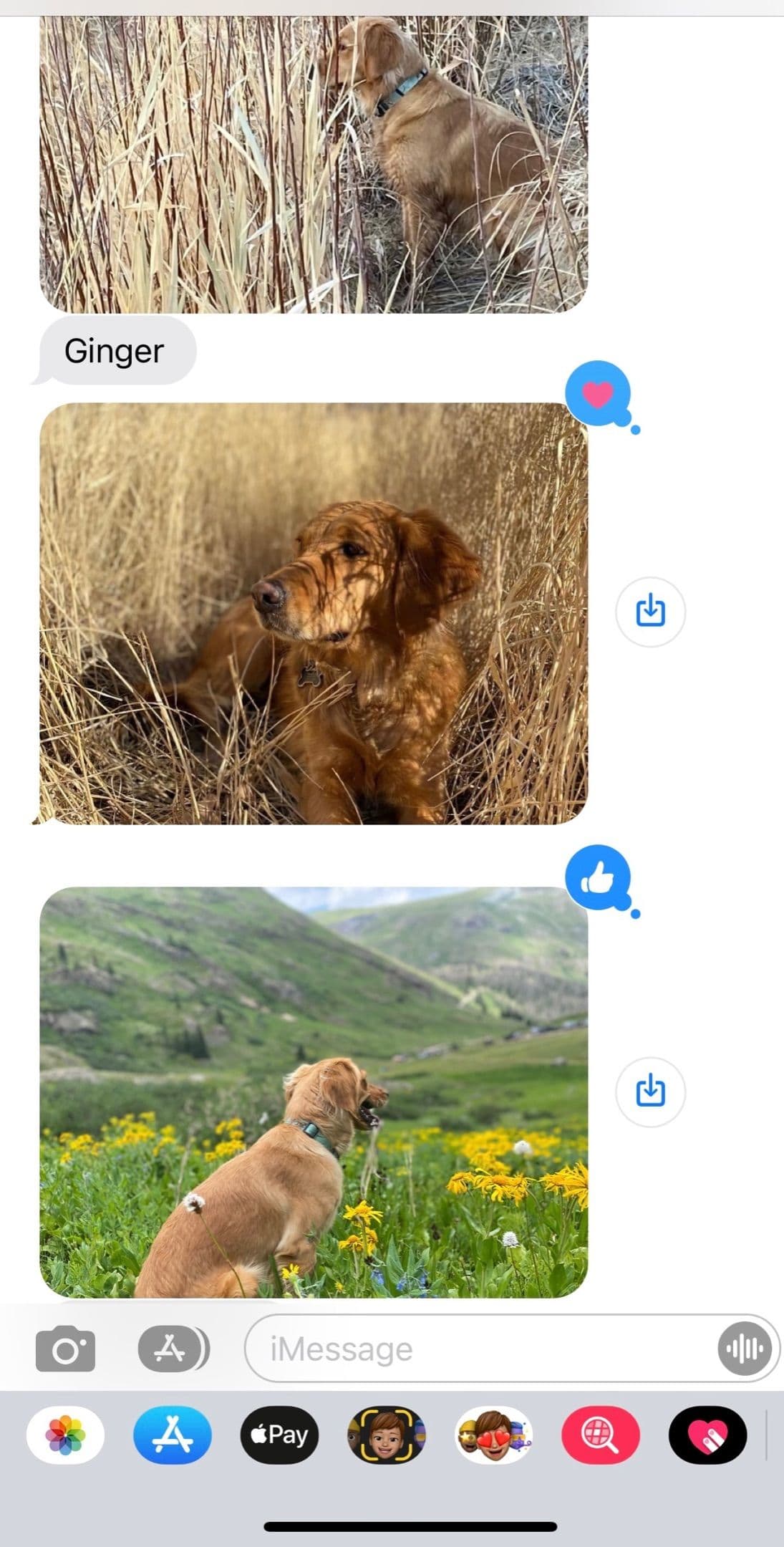
Task: Open the App Store for iMessage
Action: pos(173,1435)
